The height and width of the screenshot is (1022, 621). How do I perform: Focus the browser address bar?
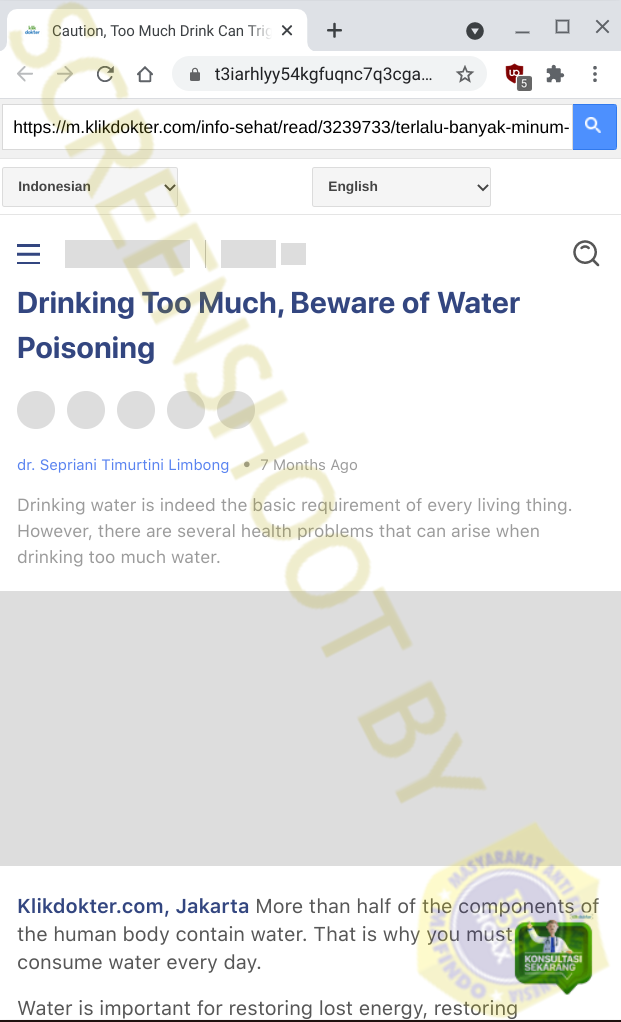tap(320, 74)
